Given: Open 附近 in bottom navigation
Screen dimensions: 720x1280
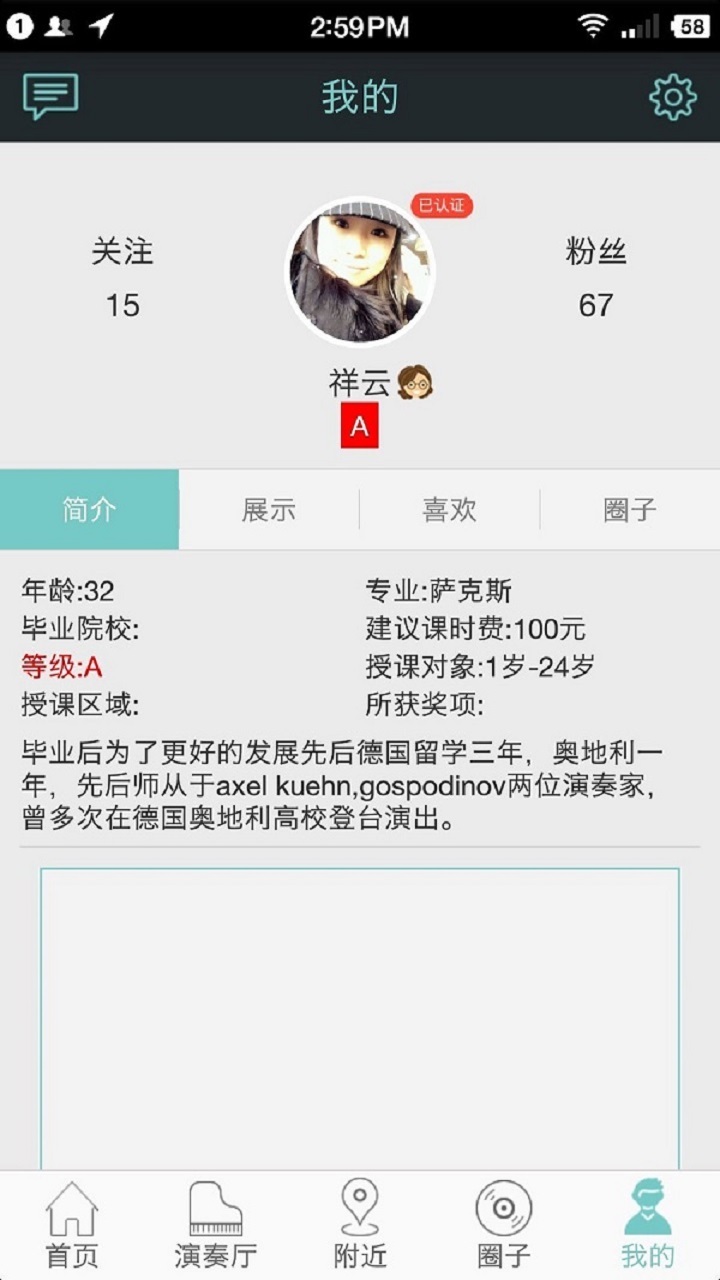Looking at the screenshot, I should [x=360, y=1226].
